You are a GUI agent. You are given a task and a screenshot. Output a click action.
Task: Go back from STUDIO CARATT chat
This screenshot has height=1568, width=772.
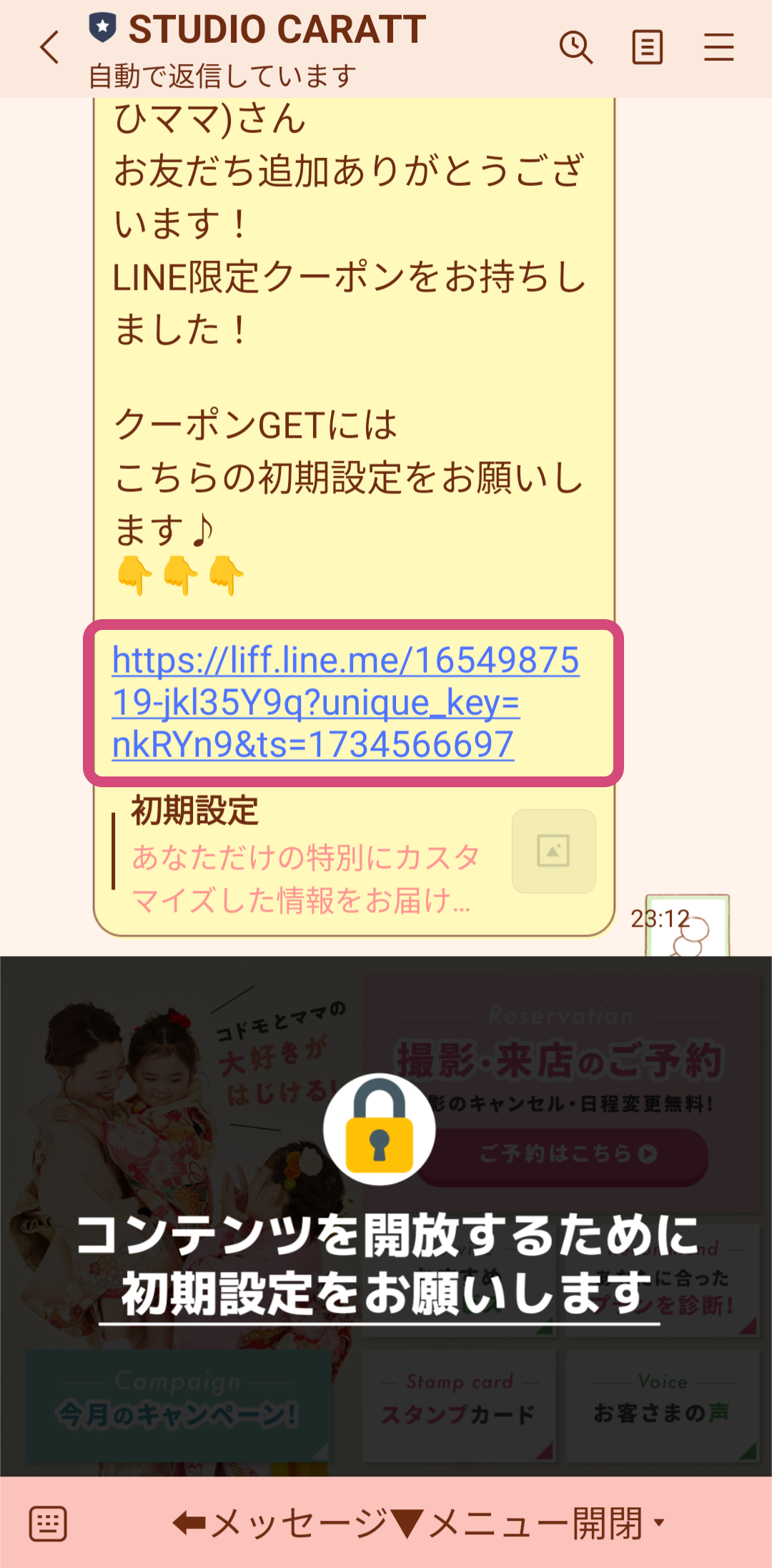[x=49, y=49]
